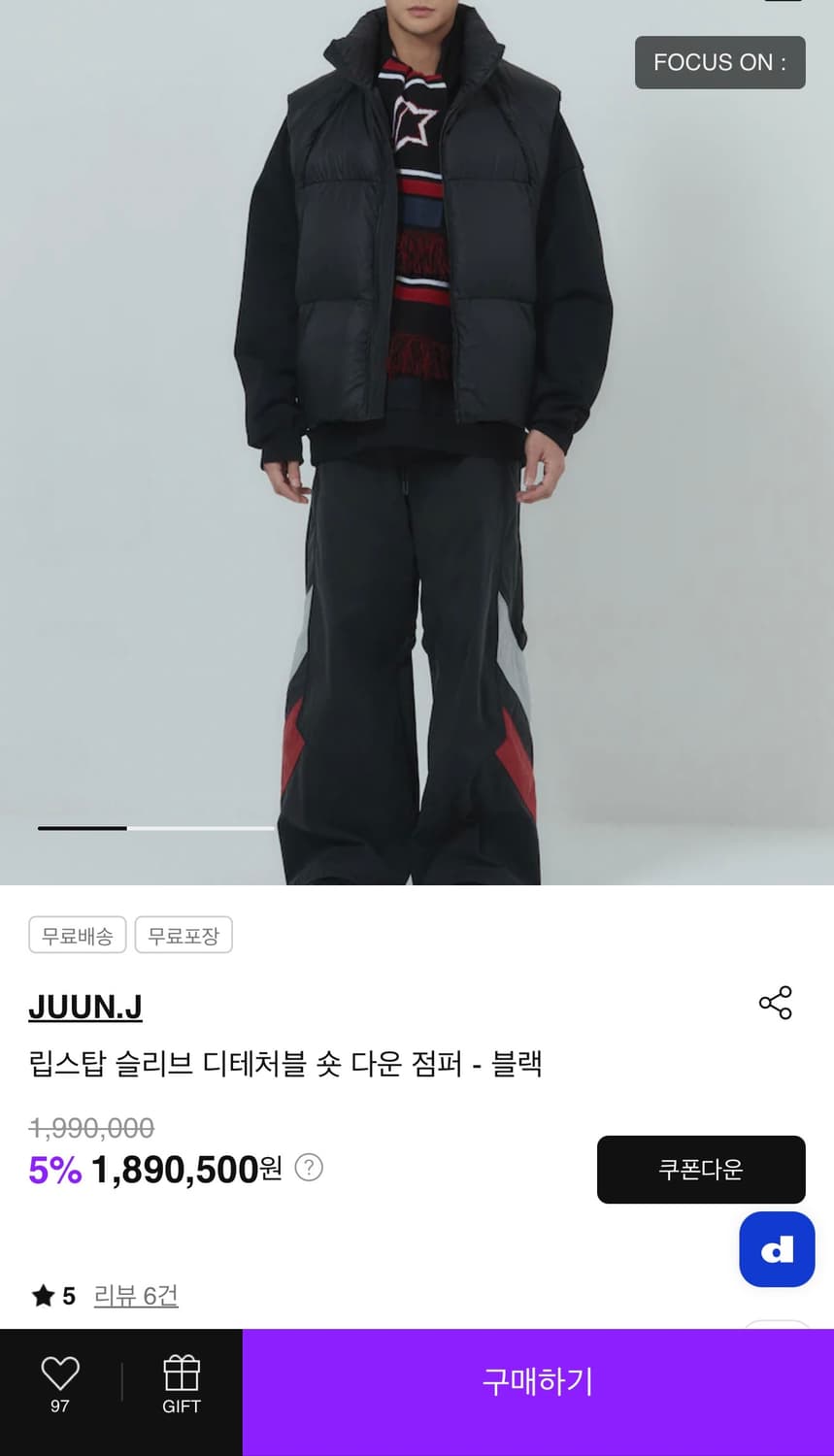Screen dimensions: 834x1456
Task: Tap the star icon showing the 5 rating
Action: [x=42, y=1295]
